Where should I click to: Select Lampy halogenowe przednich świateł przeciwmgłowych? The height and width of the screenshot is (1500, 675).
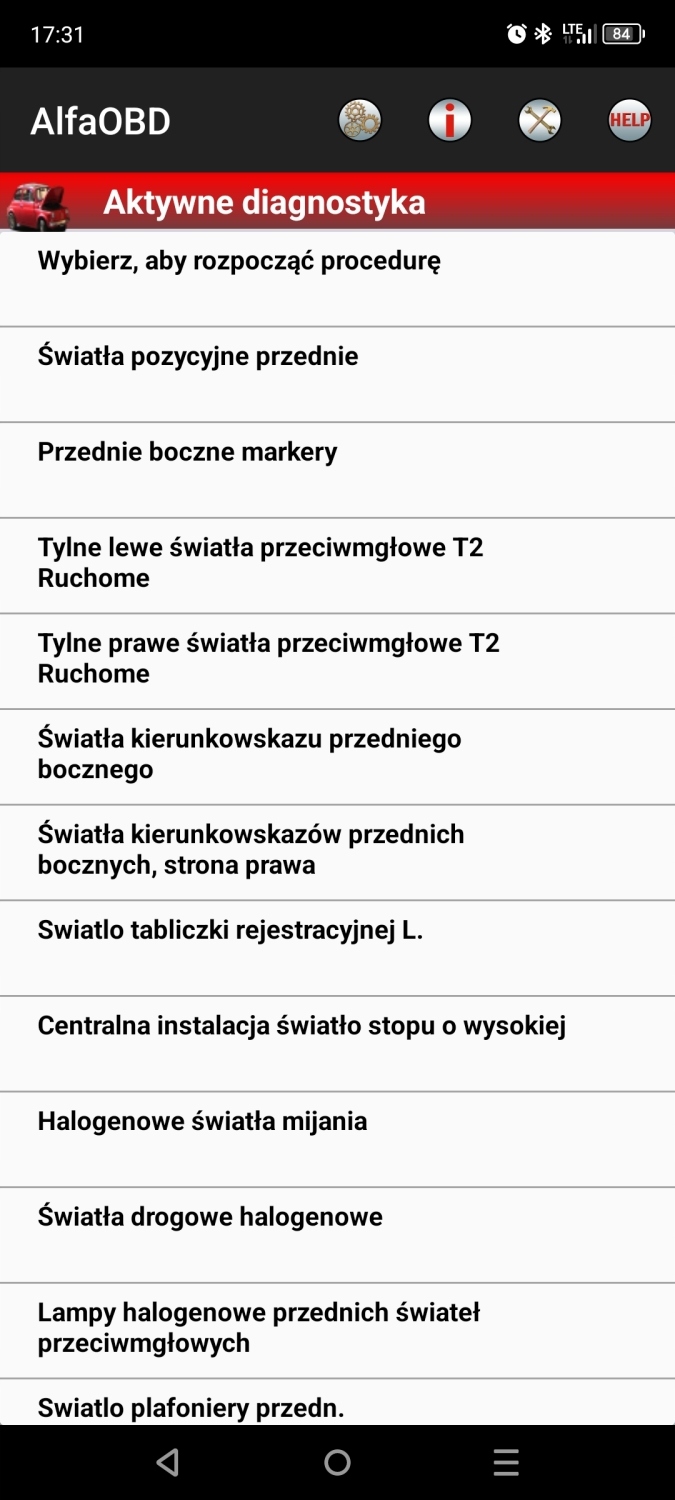[x=337, y=1329]
